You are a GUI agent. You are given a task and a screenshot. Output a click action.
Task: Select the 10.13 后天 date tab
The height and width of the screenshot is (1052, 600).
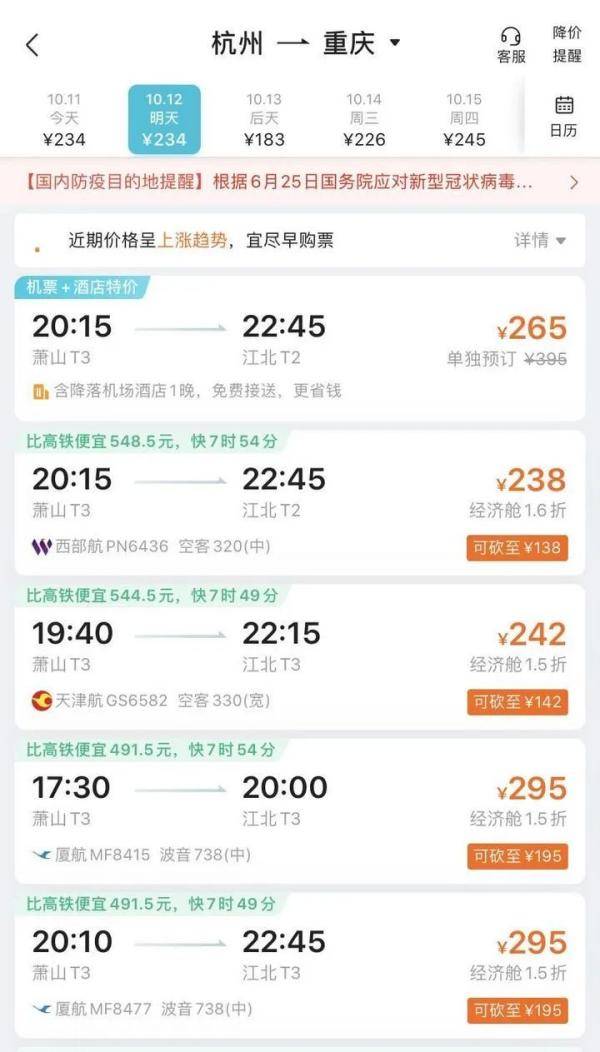[264, 119]
